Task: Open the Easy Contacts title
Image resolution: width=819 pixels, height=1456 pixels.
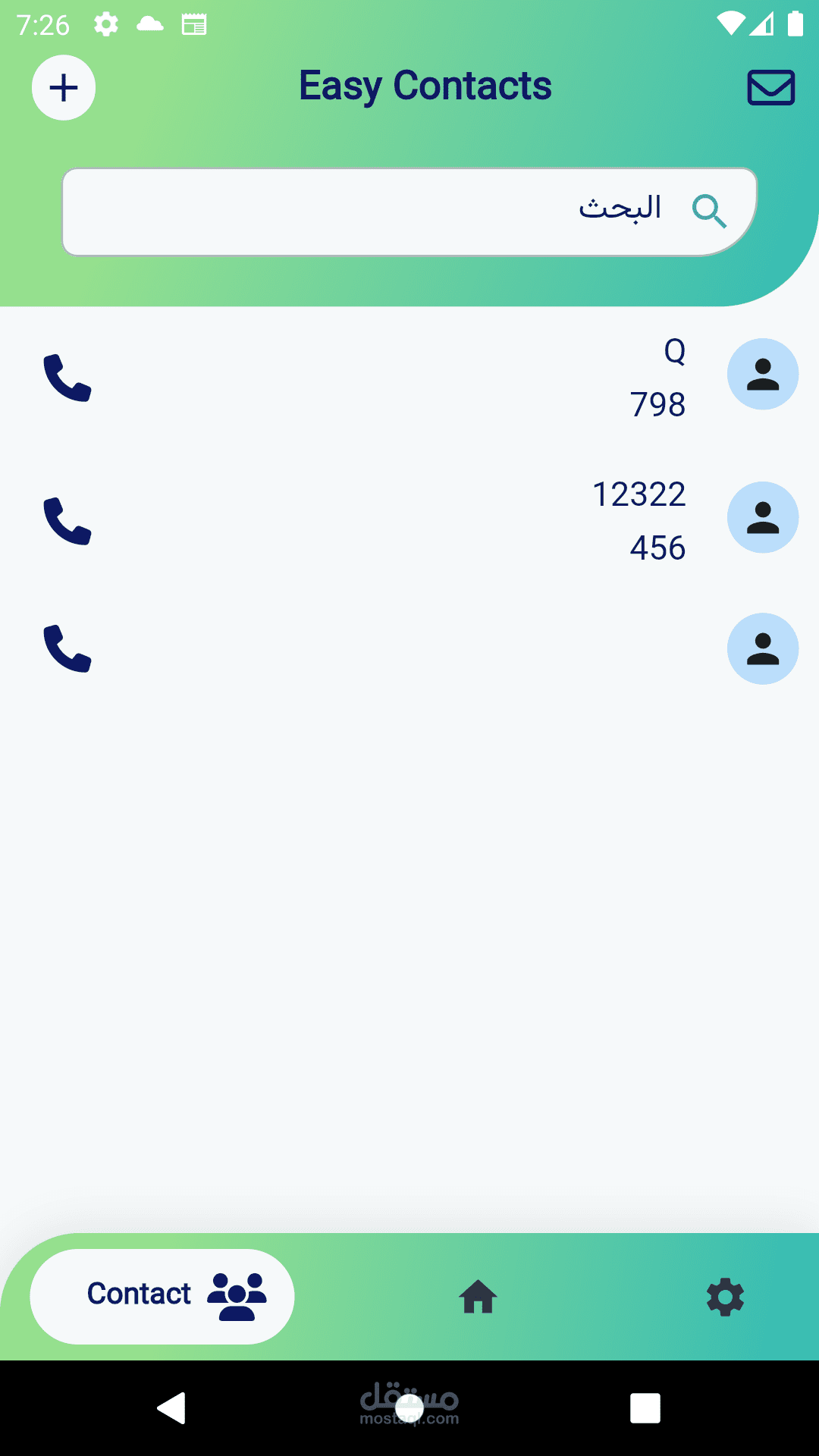Action: 425,85
